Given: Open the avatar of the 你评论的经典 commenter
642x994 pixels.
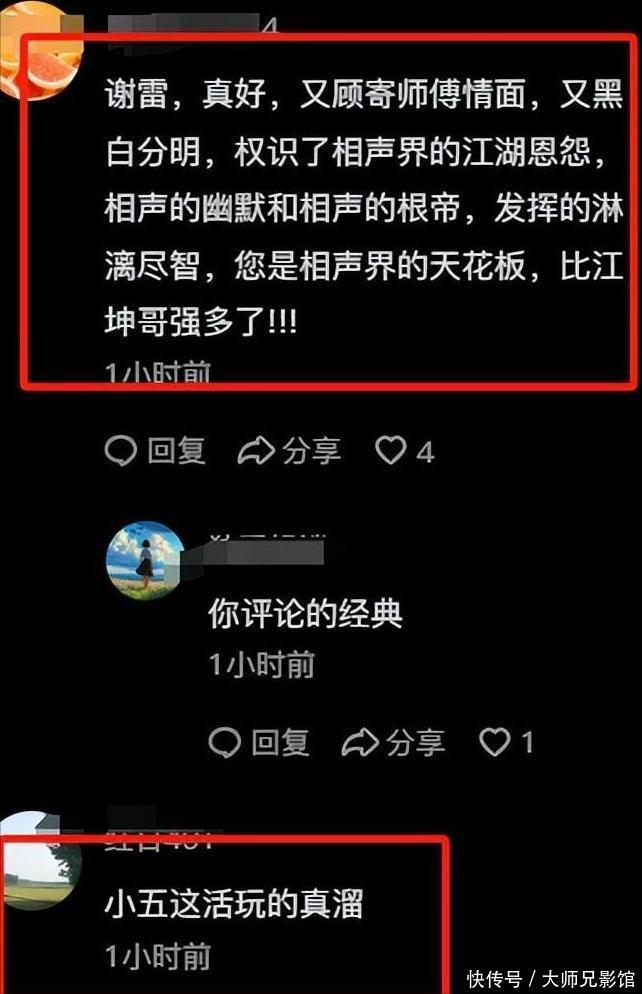Looking at the screenshot, I should pos(146,560).
